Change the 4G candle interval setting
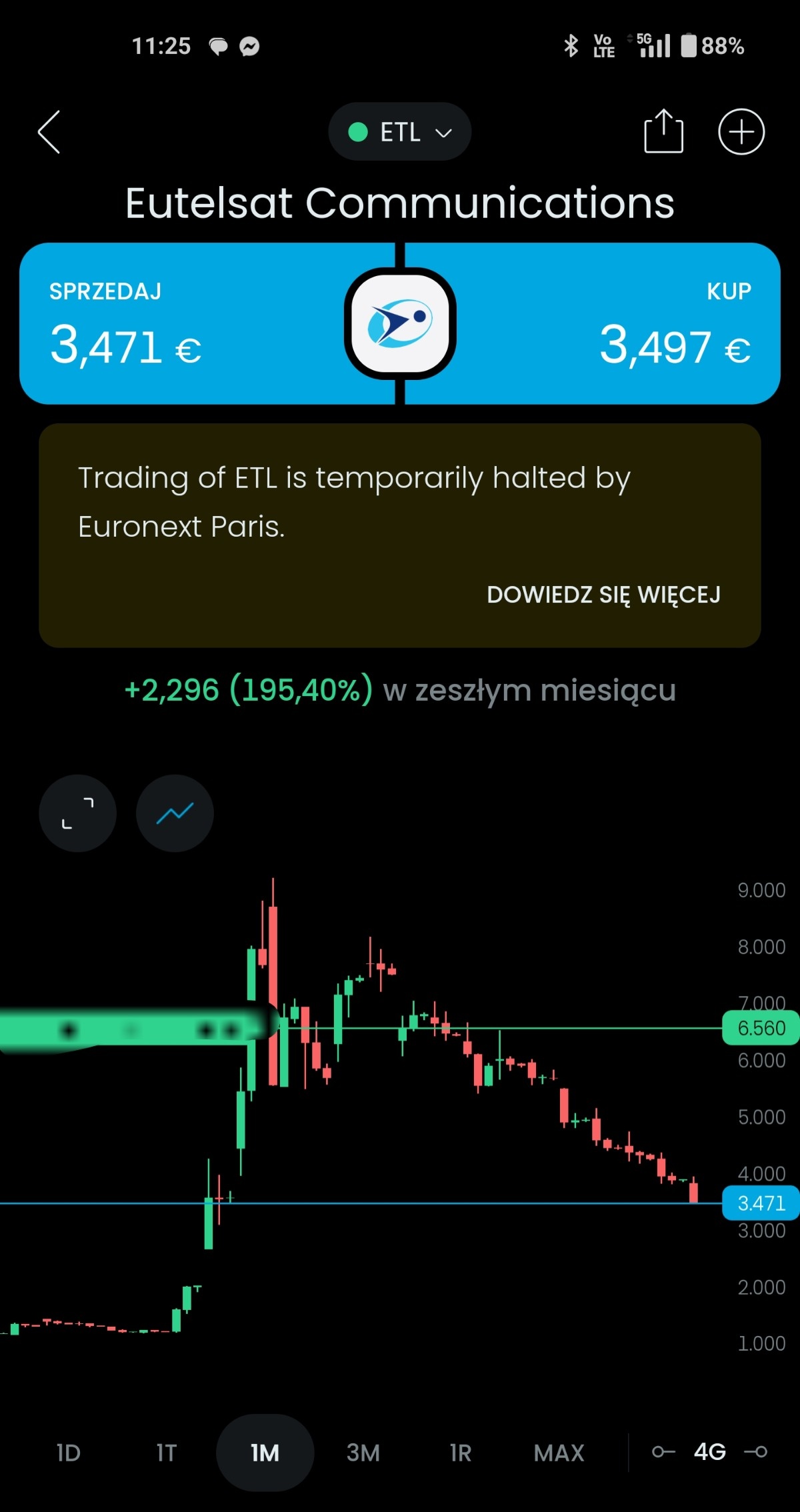The image size is (800, 1512). pyautogui.click(x=709, y=1451)
